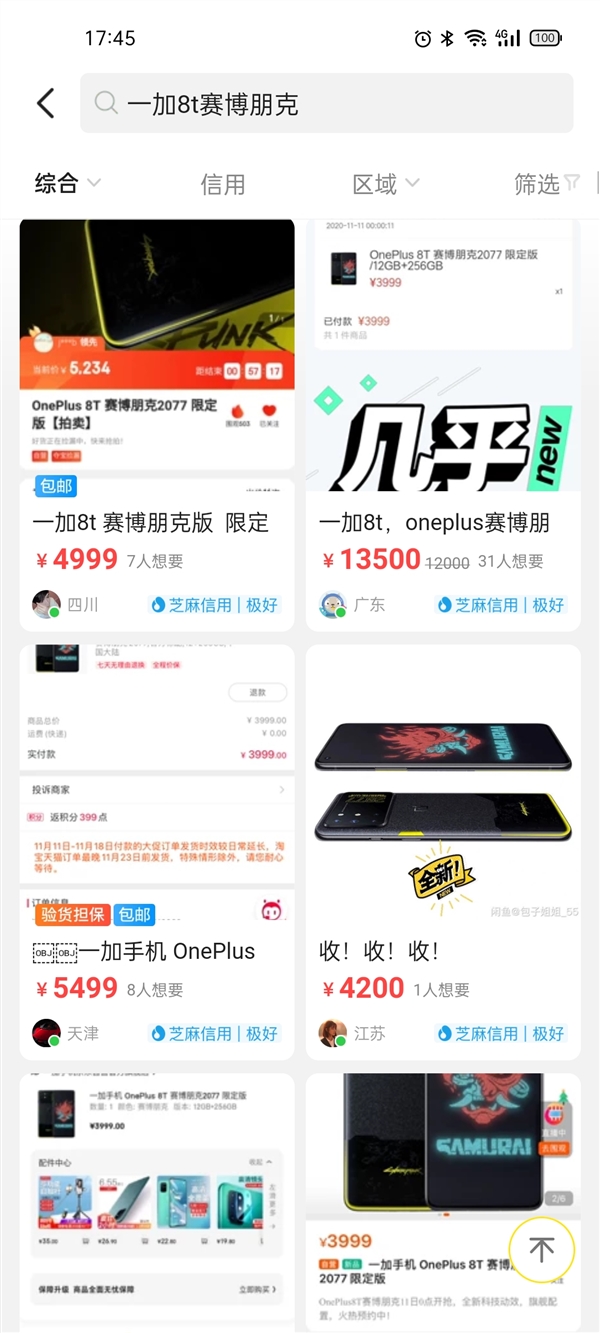Open the ¥5499 listing from 天津
This screenshot has height=1333, width=600.
pyautogui.click(x=157, y=850)
